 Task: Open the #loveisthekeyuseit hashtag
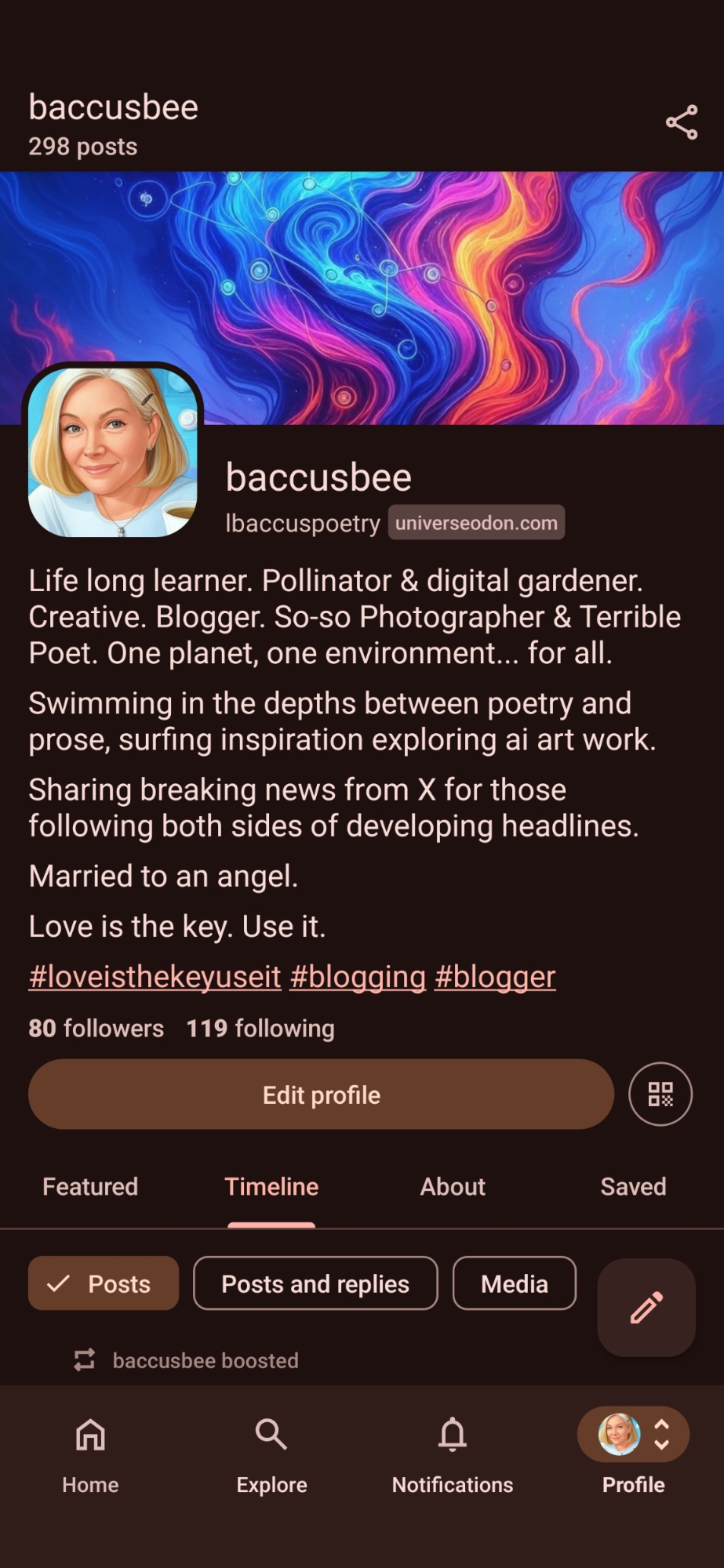[x=155, y=977]
